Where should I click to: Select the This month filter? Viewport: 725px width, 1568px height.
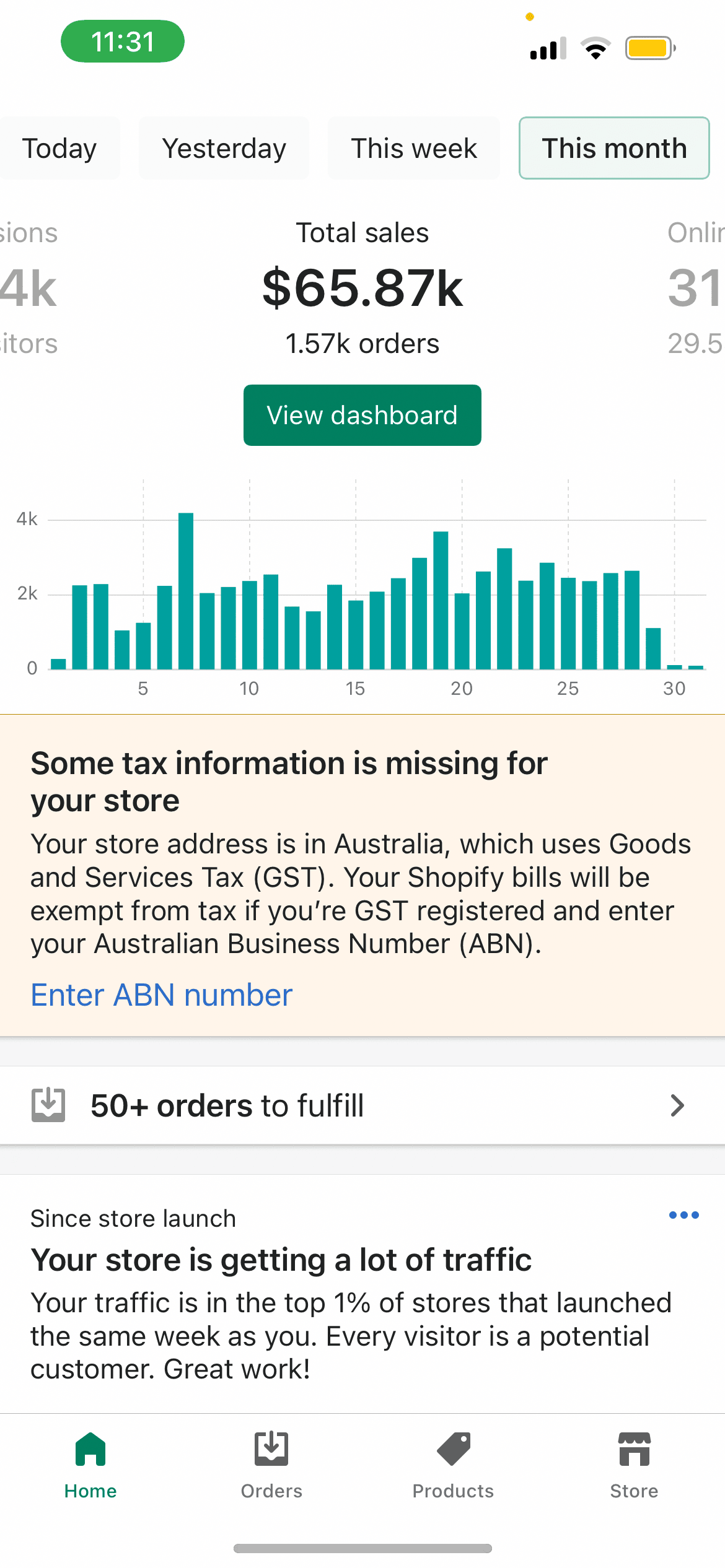[x=613, y=149]
